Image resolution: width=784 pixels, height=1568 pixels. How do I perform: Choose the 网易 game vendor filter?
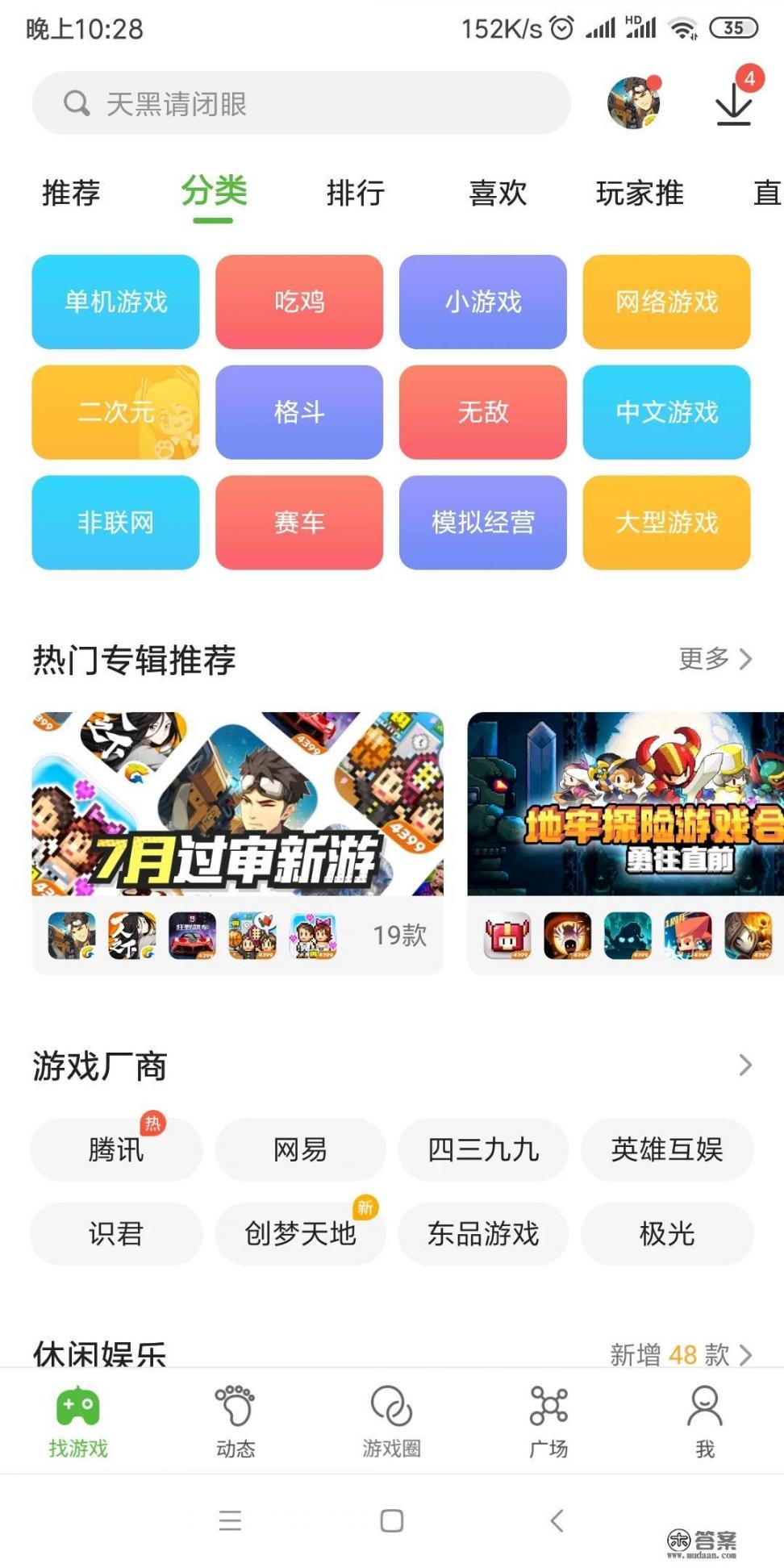coord(298,1151)
